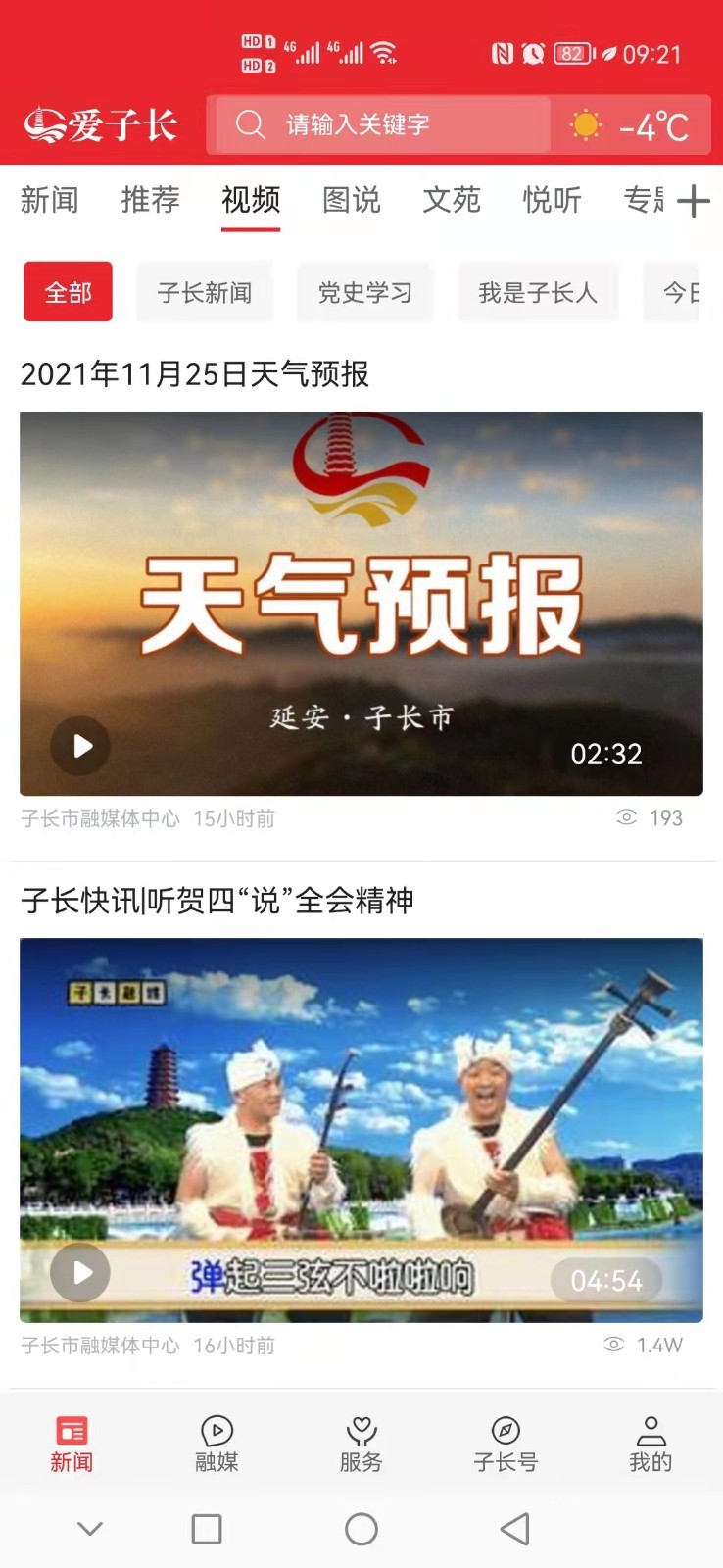
Task: Go to the 文苑 tab
Action: tap(452, 200)
